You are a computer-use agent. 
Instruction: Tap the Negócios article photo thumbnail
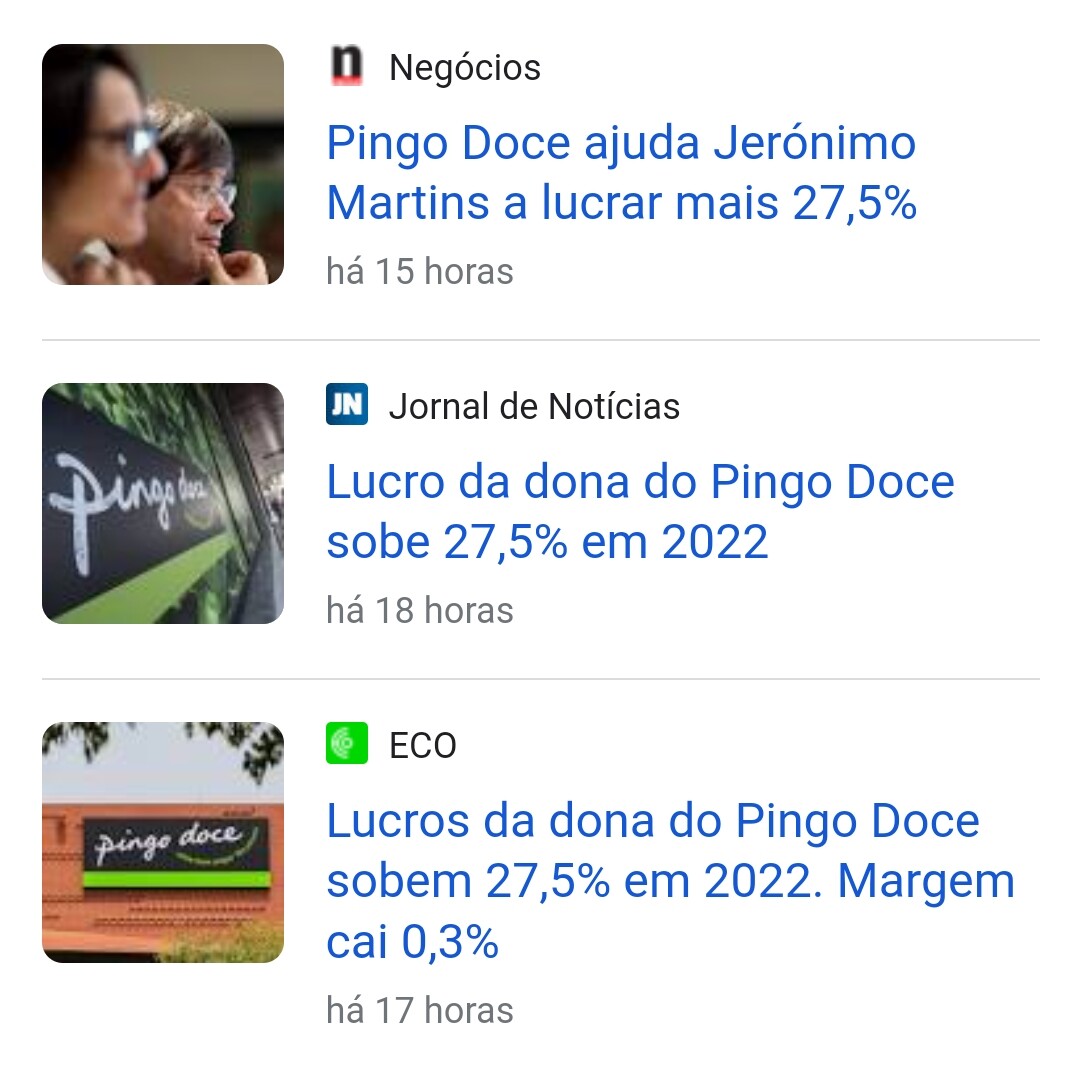click(163, 165)
